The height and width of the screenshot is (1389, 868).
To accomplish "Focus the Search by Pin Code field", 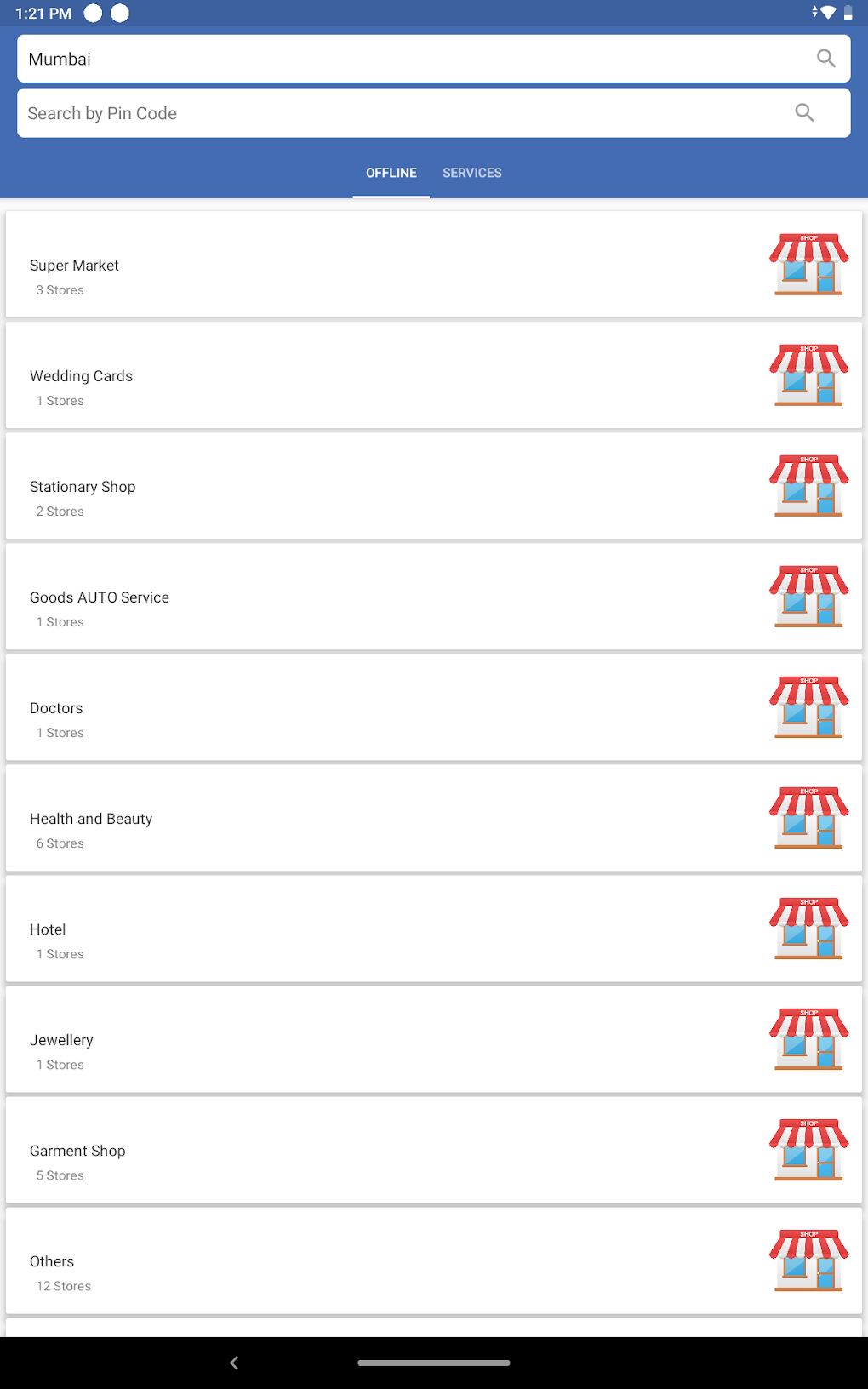I will tap(400, 113).
